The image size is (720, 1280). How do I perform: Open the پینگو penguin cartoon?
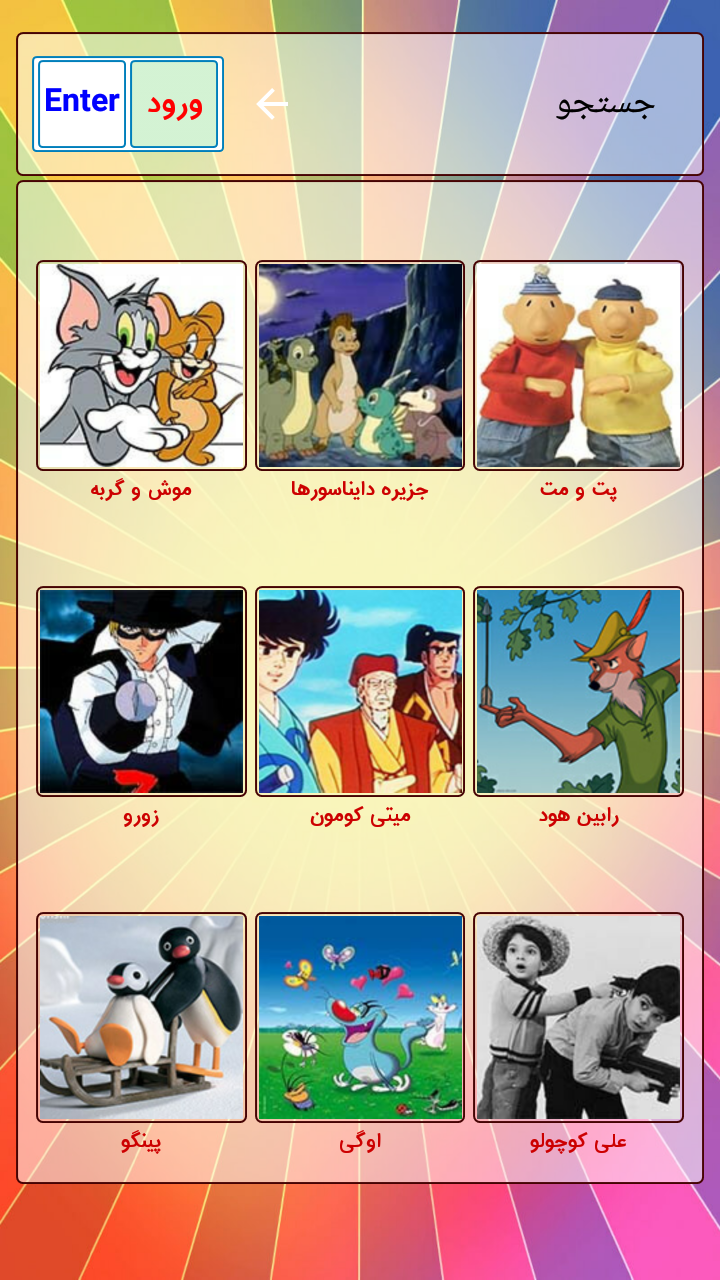click(141, 1017)
